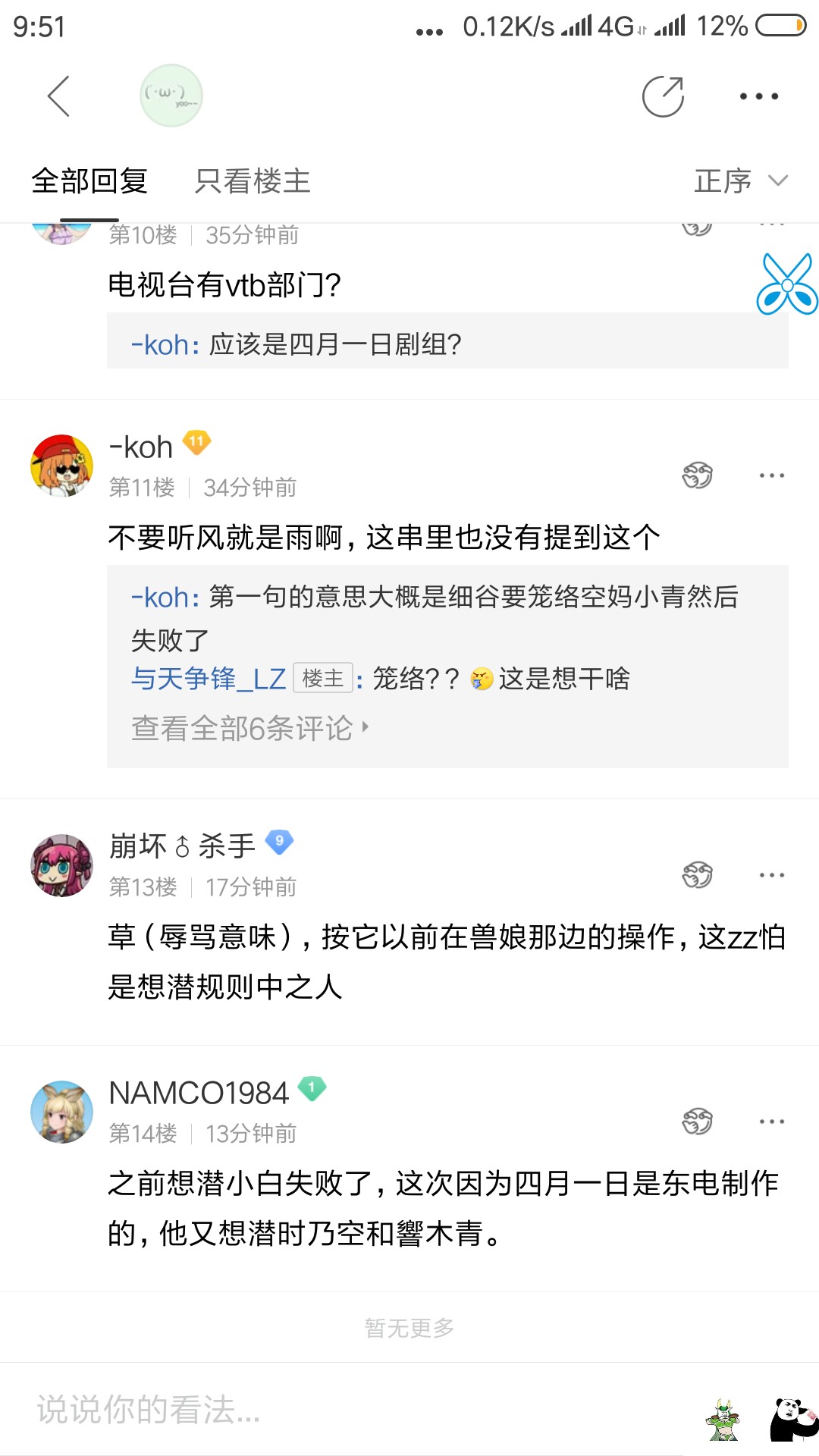The image size is (819, 1456).
Task: Open -koh's profile avatar on floor 11
Action: [61, 466]
